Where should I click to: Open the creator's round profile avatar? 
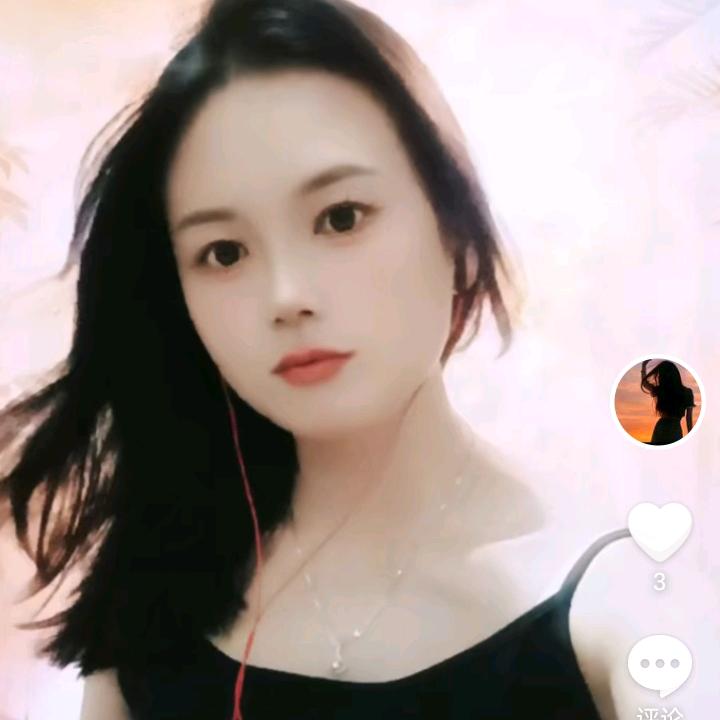pyautogui.click(x=658, y=401)
